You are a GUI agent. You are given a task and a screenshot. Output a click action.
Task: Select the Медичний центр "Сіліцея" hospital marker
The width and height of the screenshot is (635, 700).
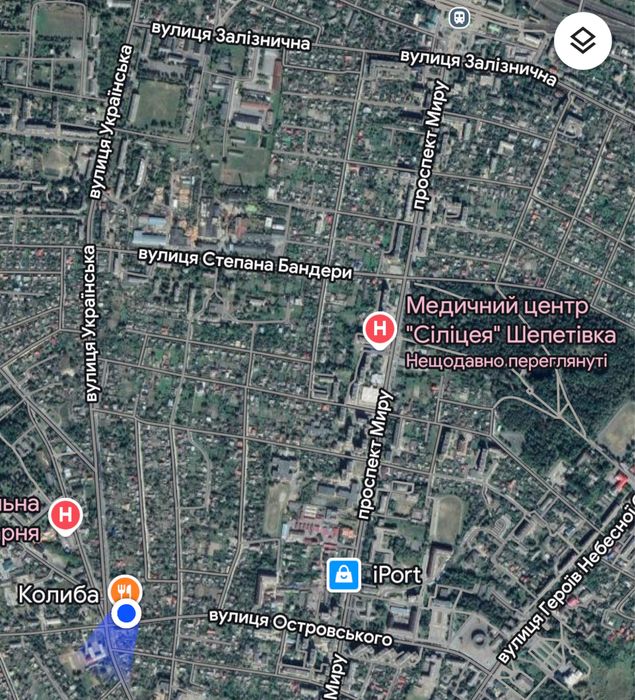378,328
